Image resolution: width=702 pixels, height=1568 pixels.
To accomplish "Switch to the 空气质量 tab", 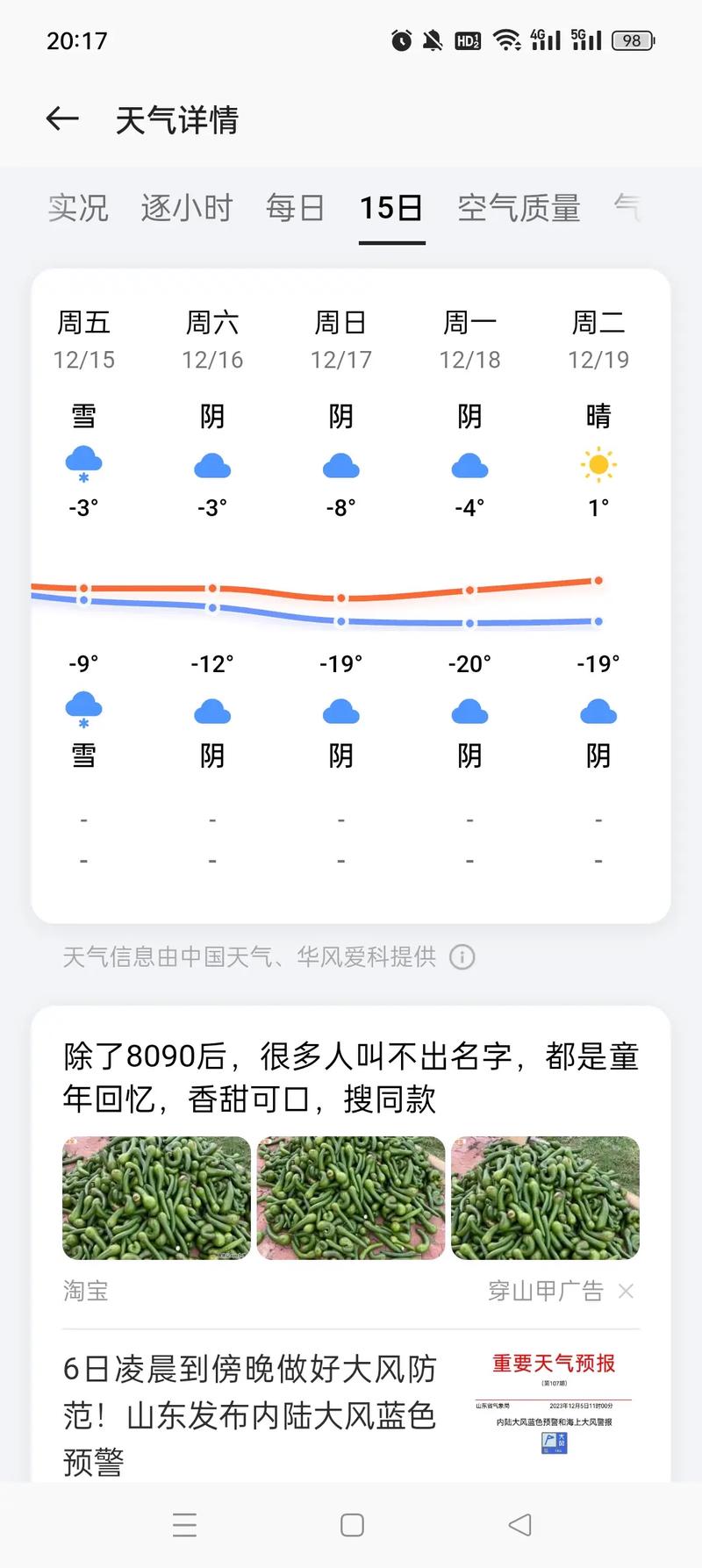I will (x=518, y=208).
